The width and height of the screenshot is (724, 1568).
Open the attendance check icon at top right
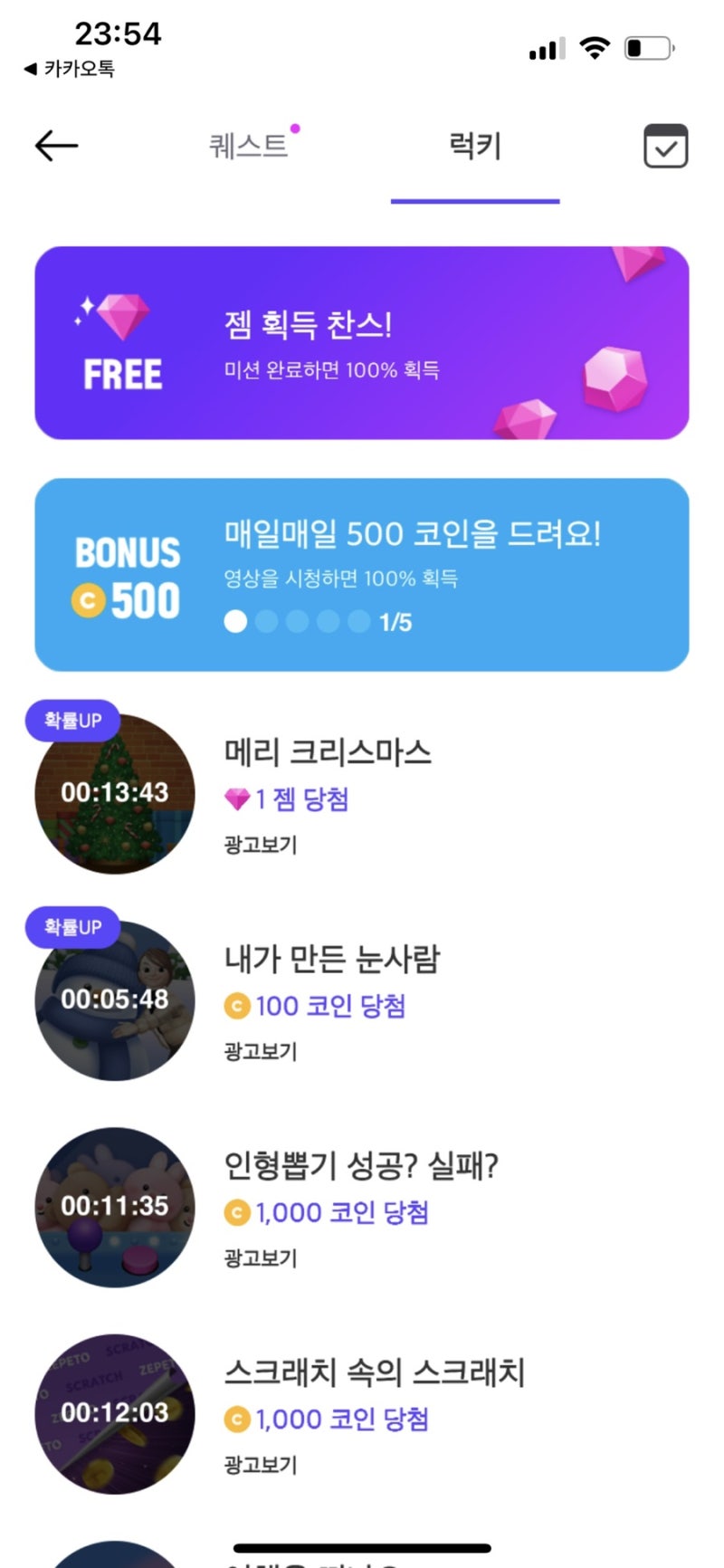point(665,146)
